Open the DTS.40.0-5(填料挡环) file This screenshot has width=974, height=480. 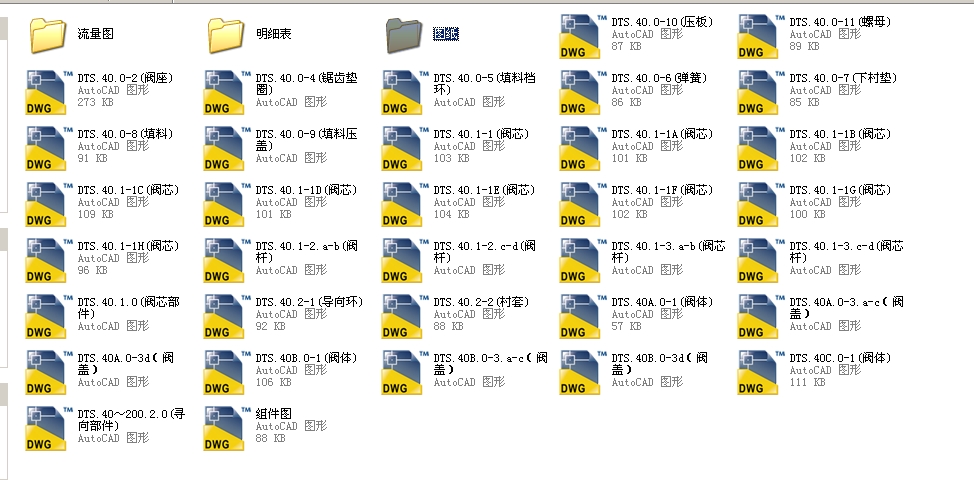[x=404, y=91]
